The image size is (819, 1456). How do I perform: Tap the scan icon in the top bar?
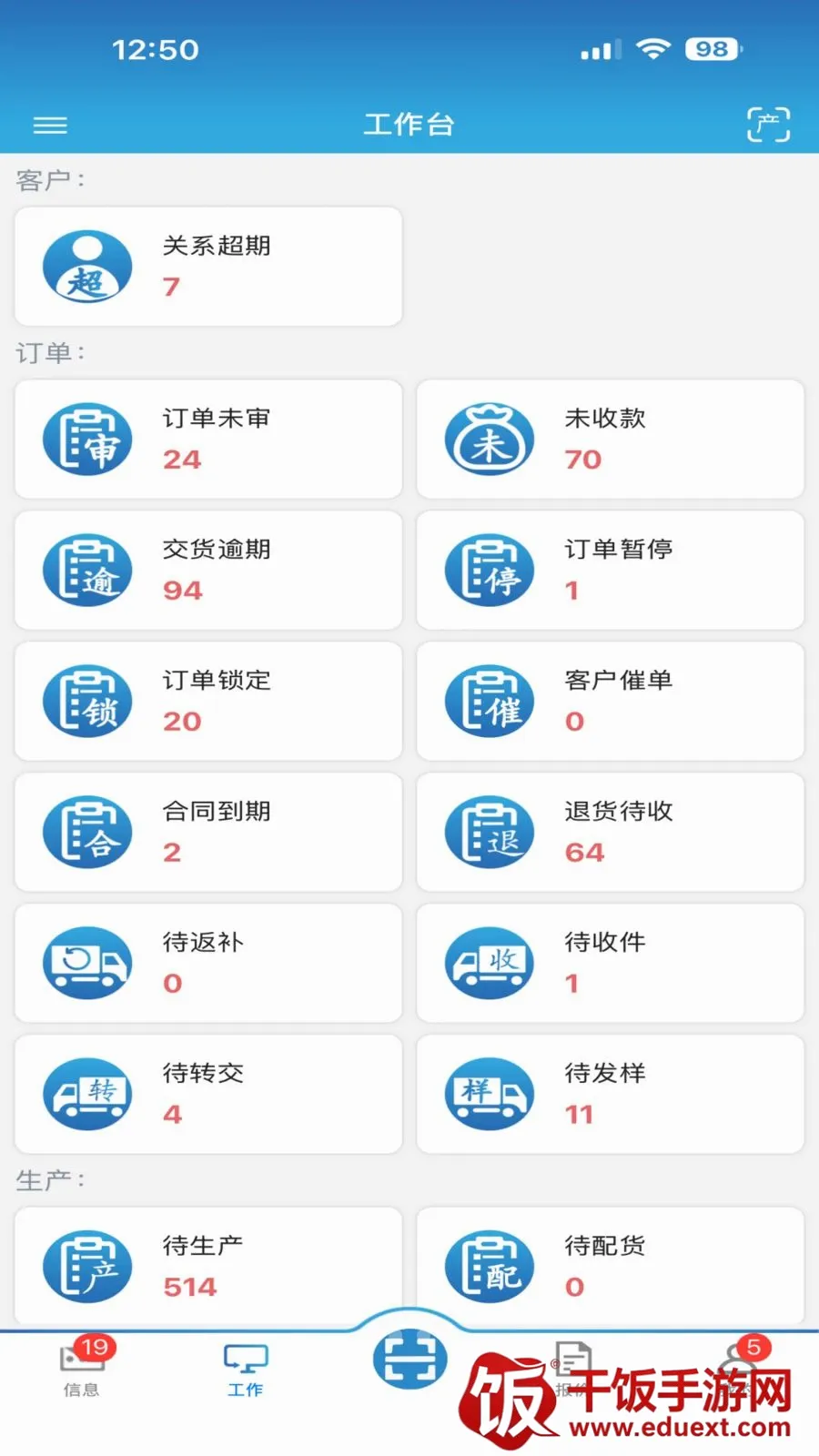[x=768, y=125]
